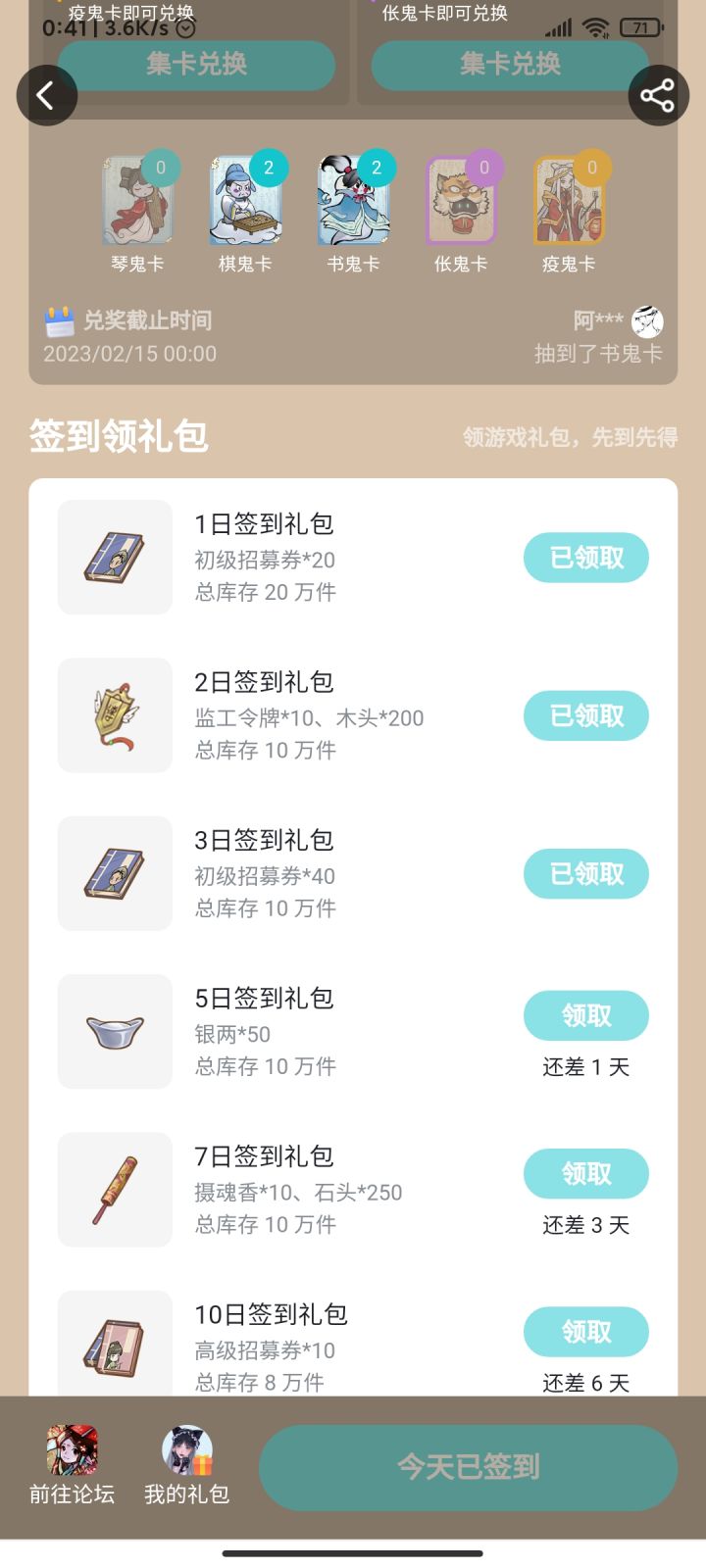Tap the avatar of user 阿***

[649, 320]
